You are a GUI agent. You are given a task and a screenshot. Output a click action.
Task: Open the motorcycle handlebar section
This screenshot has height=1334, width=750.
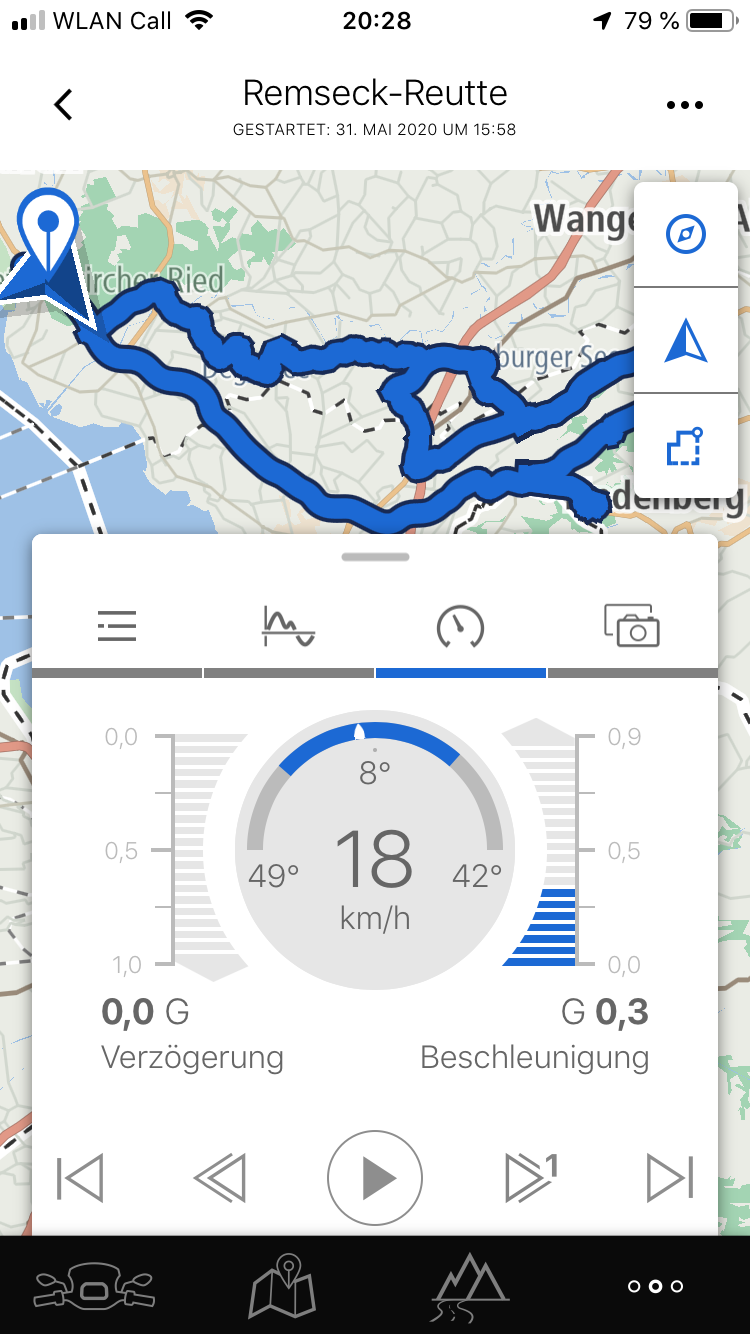[x=94, y=1286]
